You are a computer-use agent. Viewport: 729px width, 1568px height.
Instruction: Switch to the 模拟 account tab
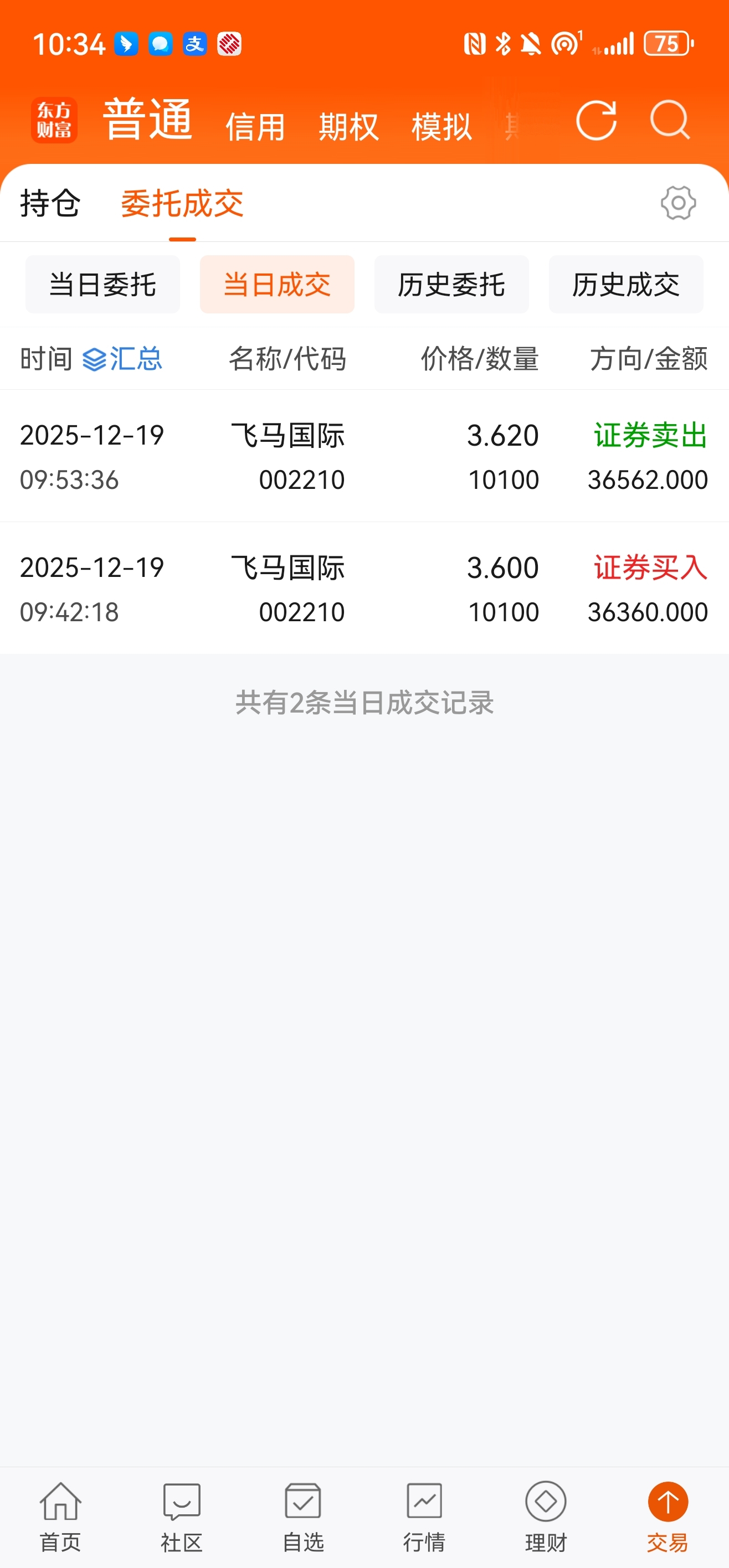pos(441,127)
